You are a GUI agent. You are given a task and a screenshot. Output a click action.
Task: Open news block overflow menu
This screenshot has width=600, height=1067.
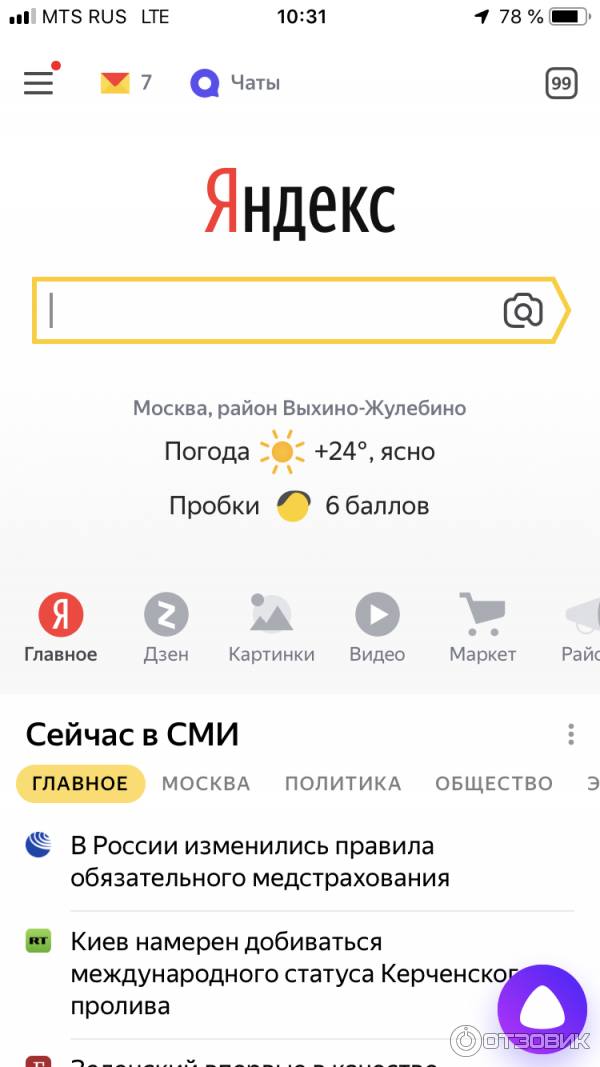571,735
